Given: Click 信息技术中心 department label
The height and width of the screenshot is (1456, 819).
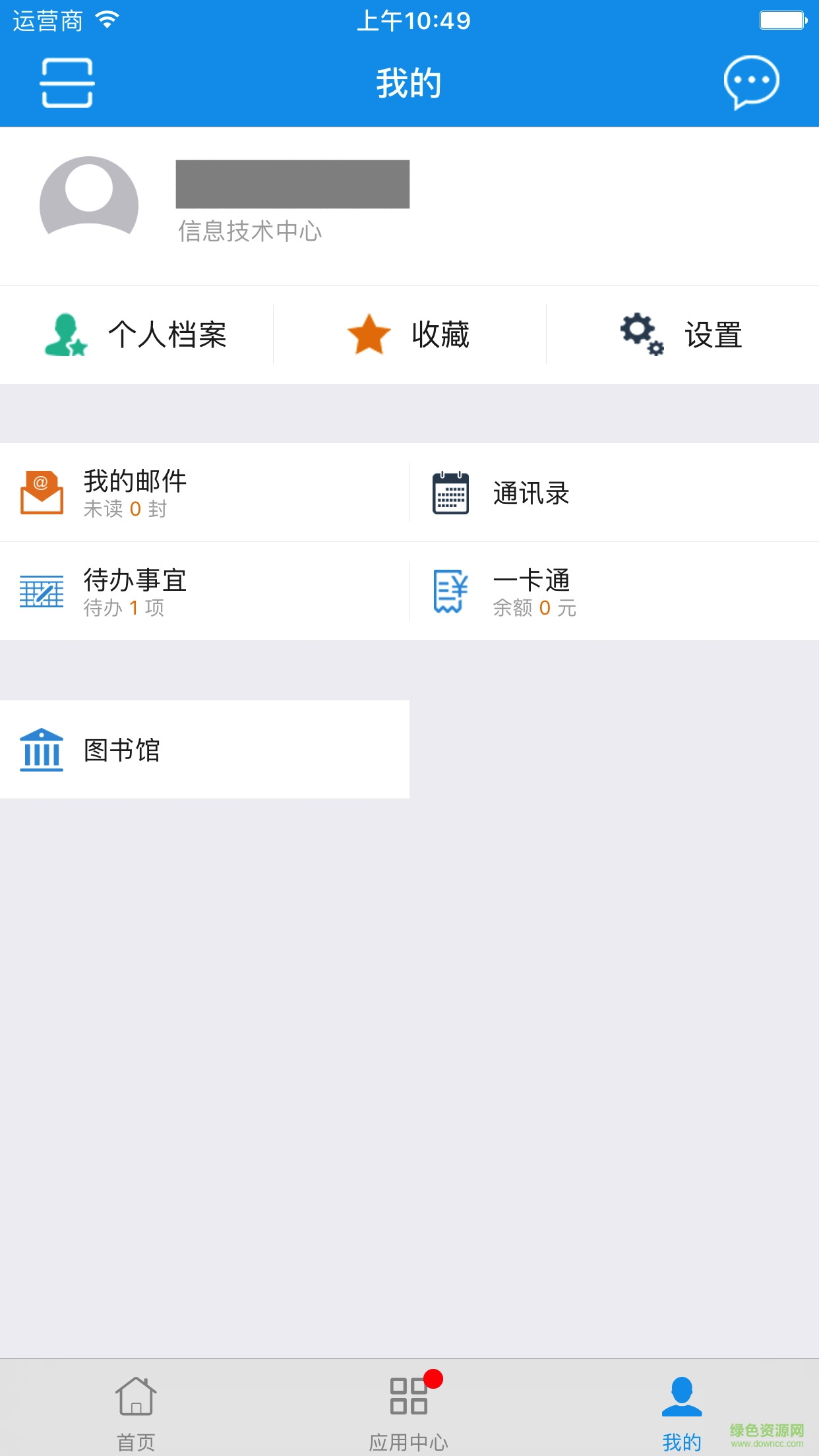Looking at the screenshot, I should (x=251, y=232).
